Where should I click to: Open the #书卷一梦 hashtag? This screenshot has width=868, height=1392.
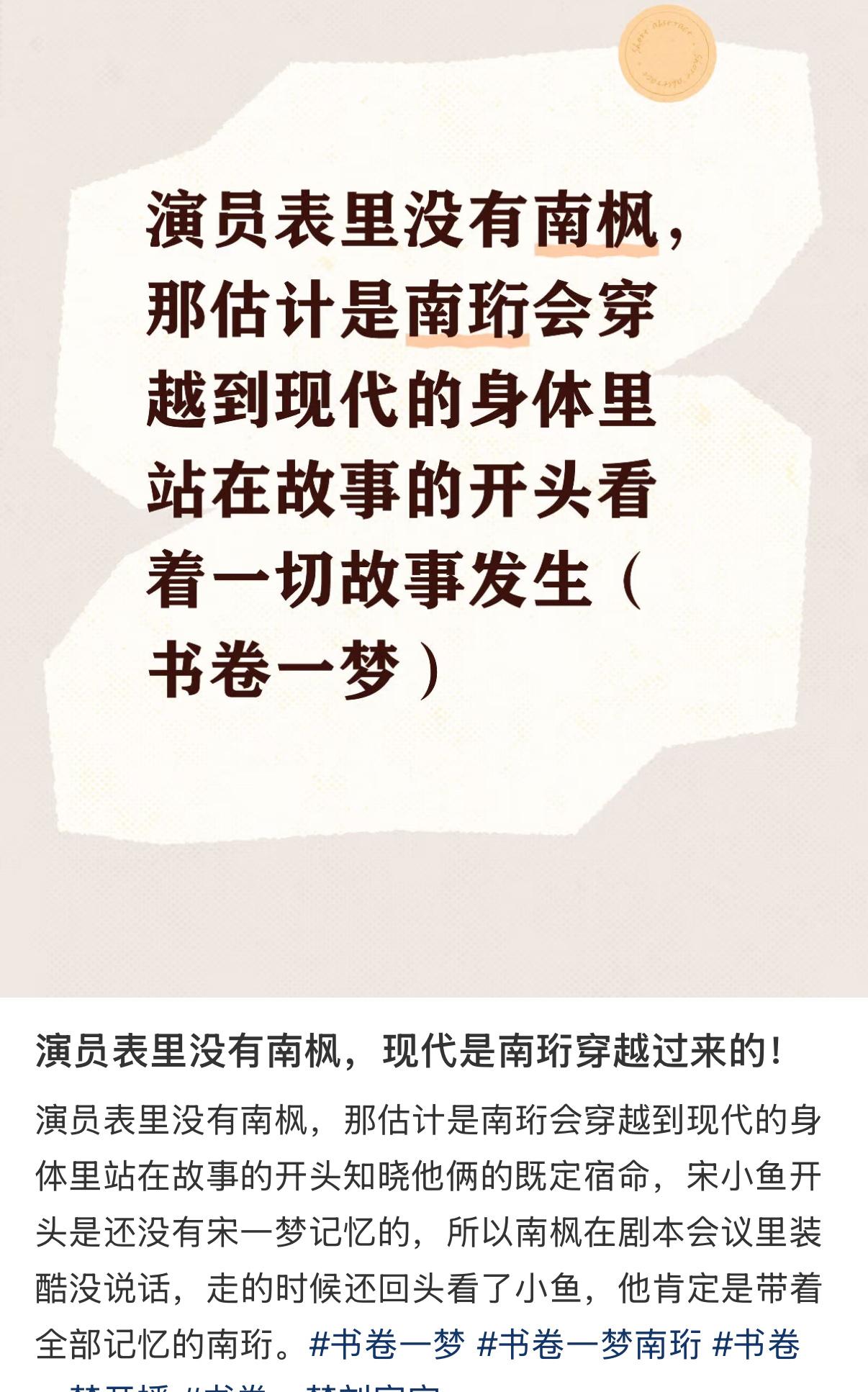387,1344
